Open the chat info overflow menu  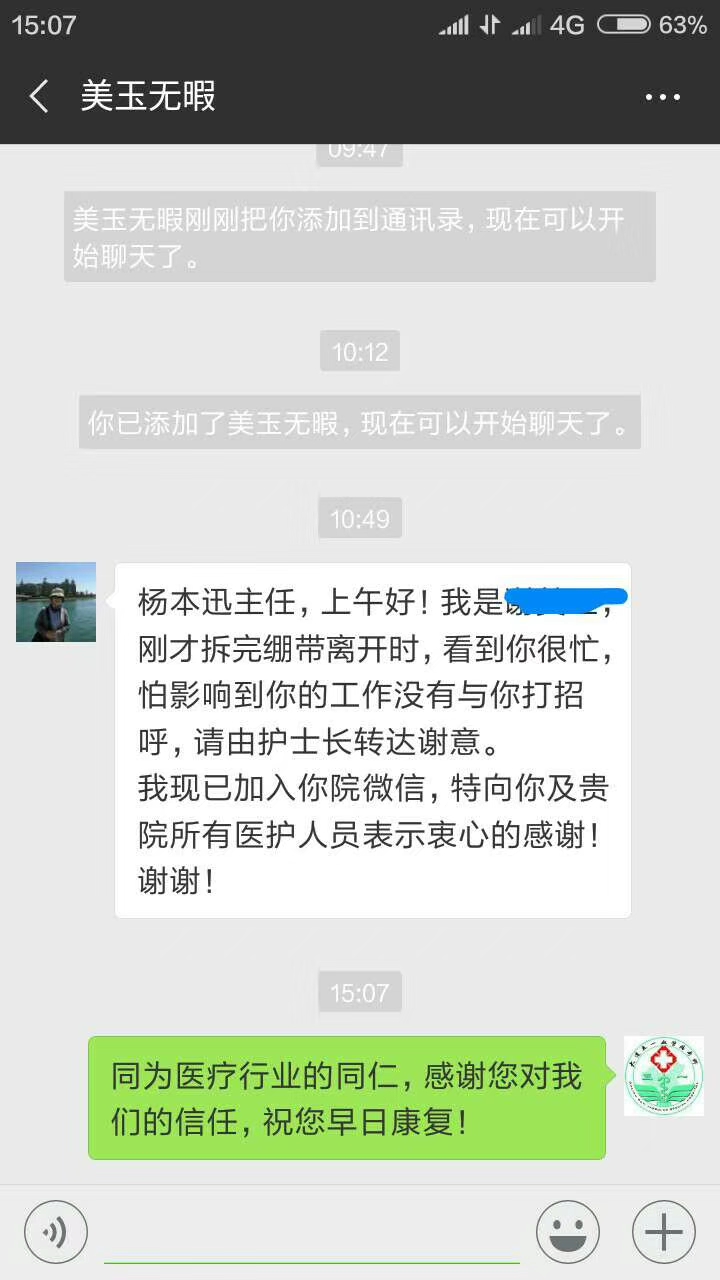pyautogui.click(x=662, y=97)
